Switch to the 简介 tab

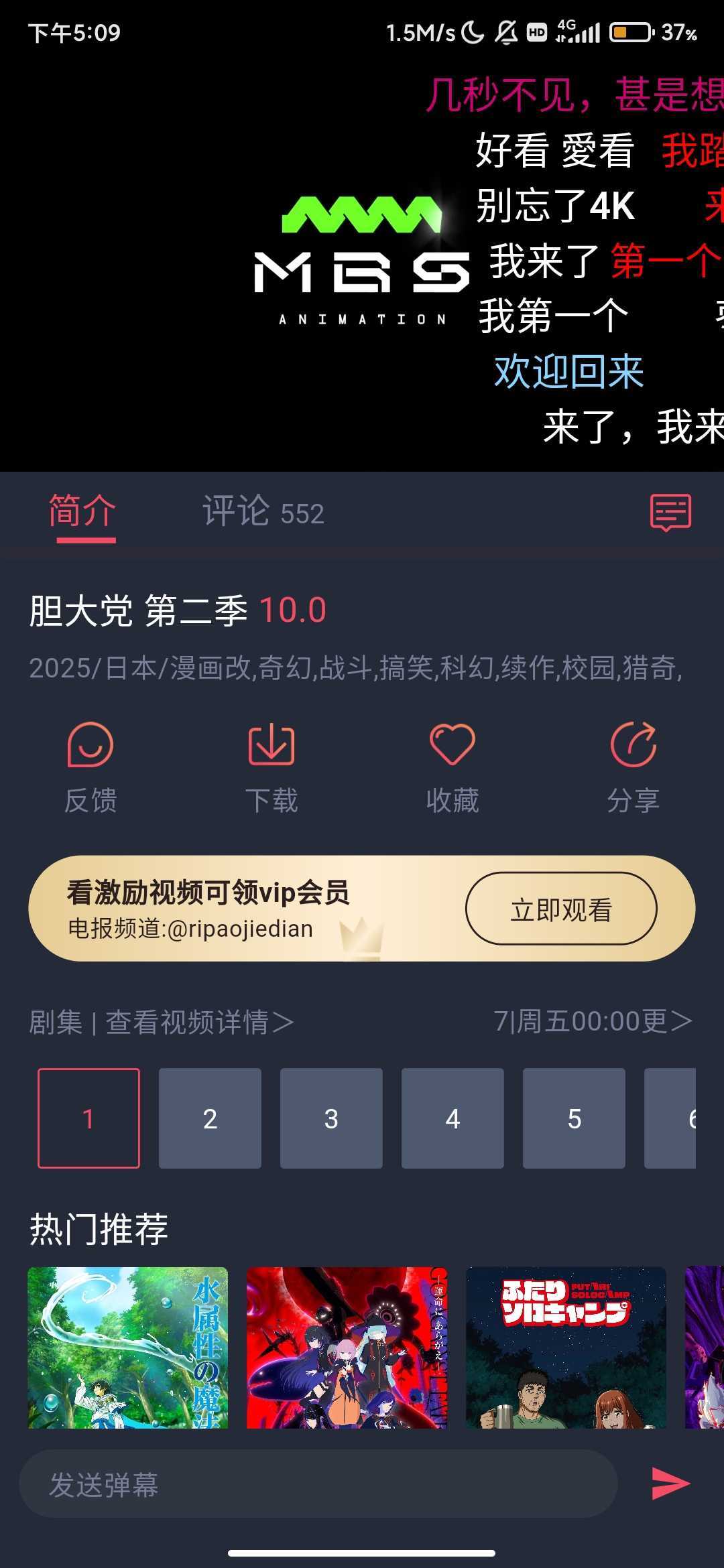tap(82, 512)
